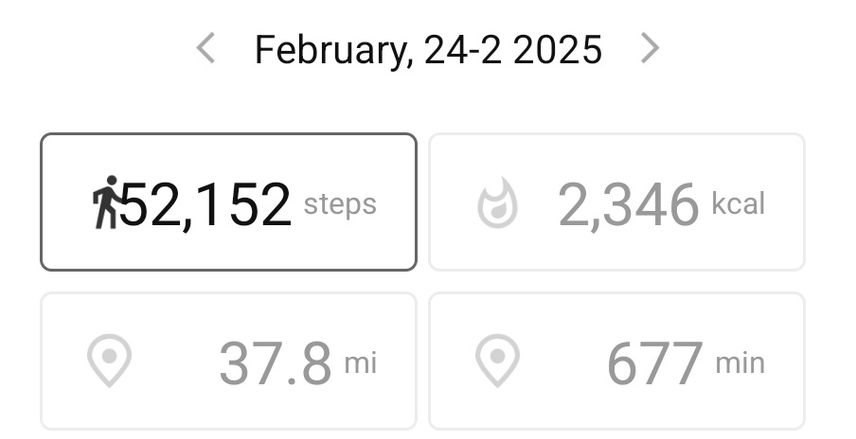
Task: Go to the next week
Action: (x=650, y=48)
